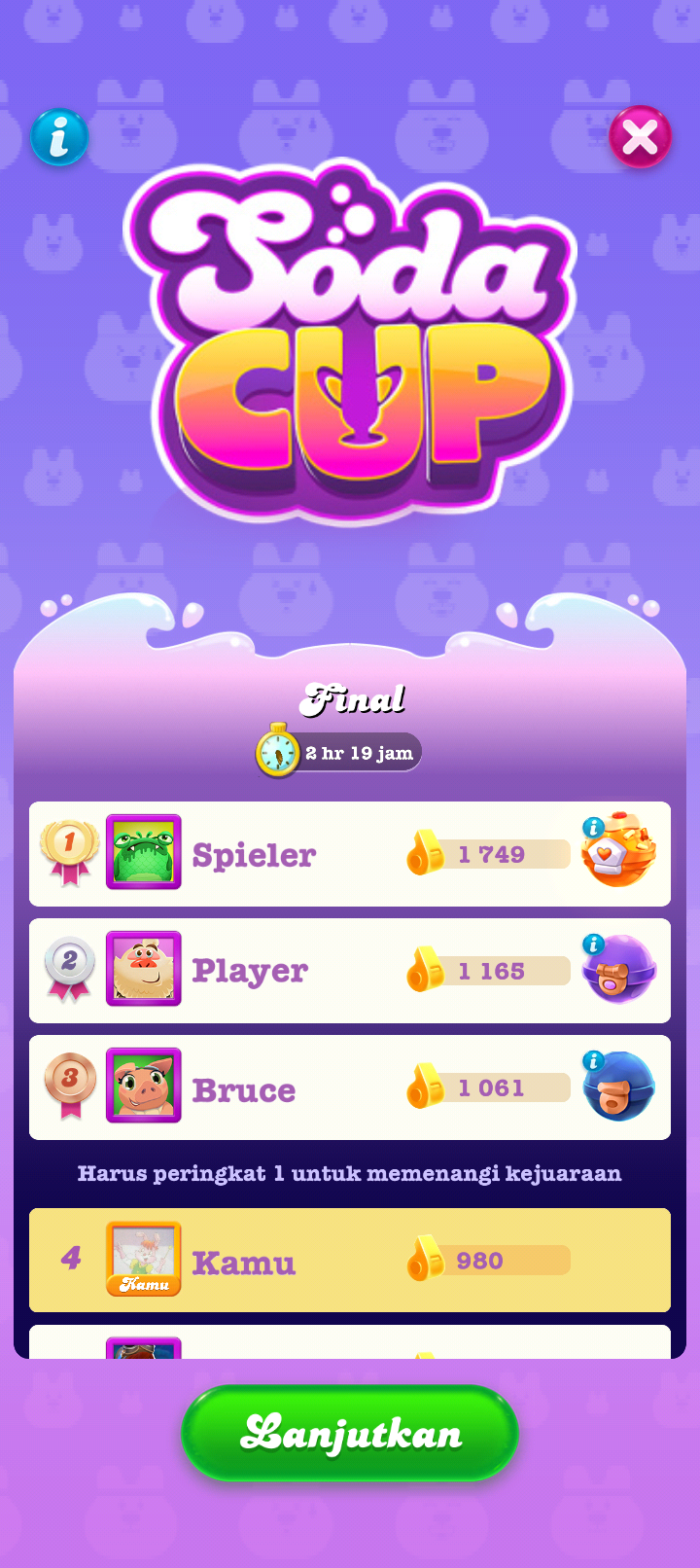Close the Soda Cup screen
This screenshot has width=700, height=1568.
[x=640, y=137]
